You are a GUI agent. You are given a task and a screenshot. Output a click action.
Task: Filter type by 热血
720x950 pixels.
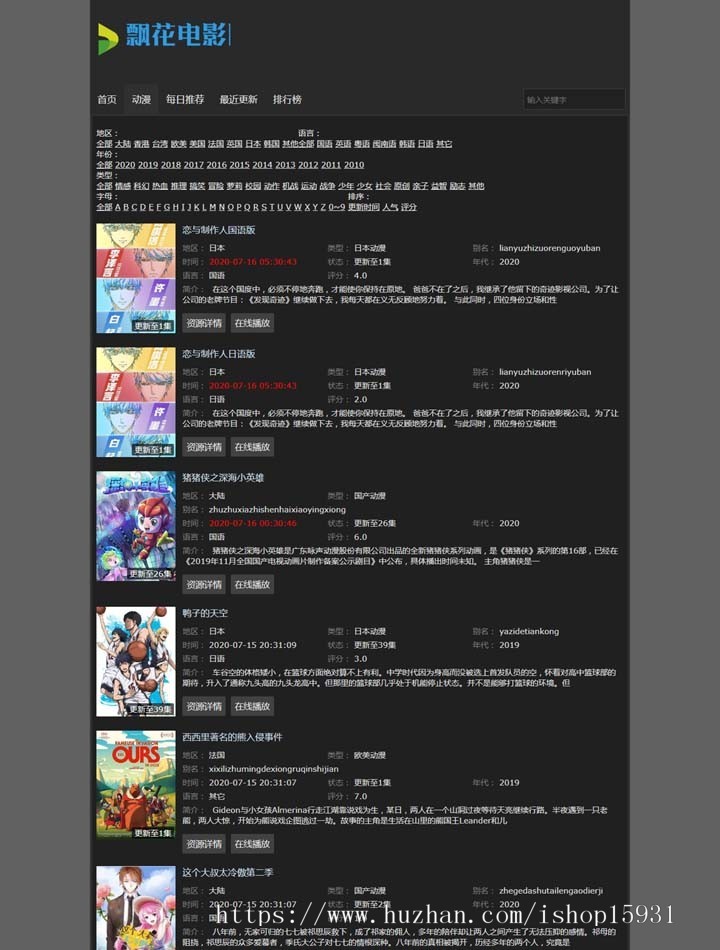(160, 186)
